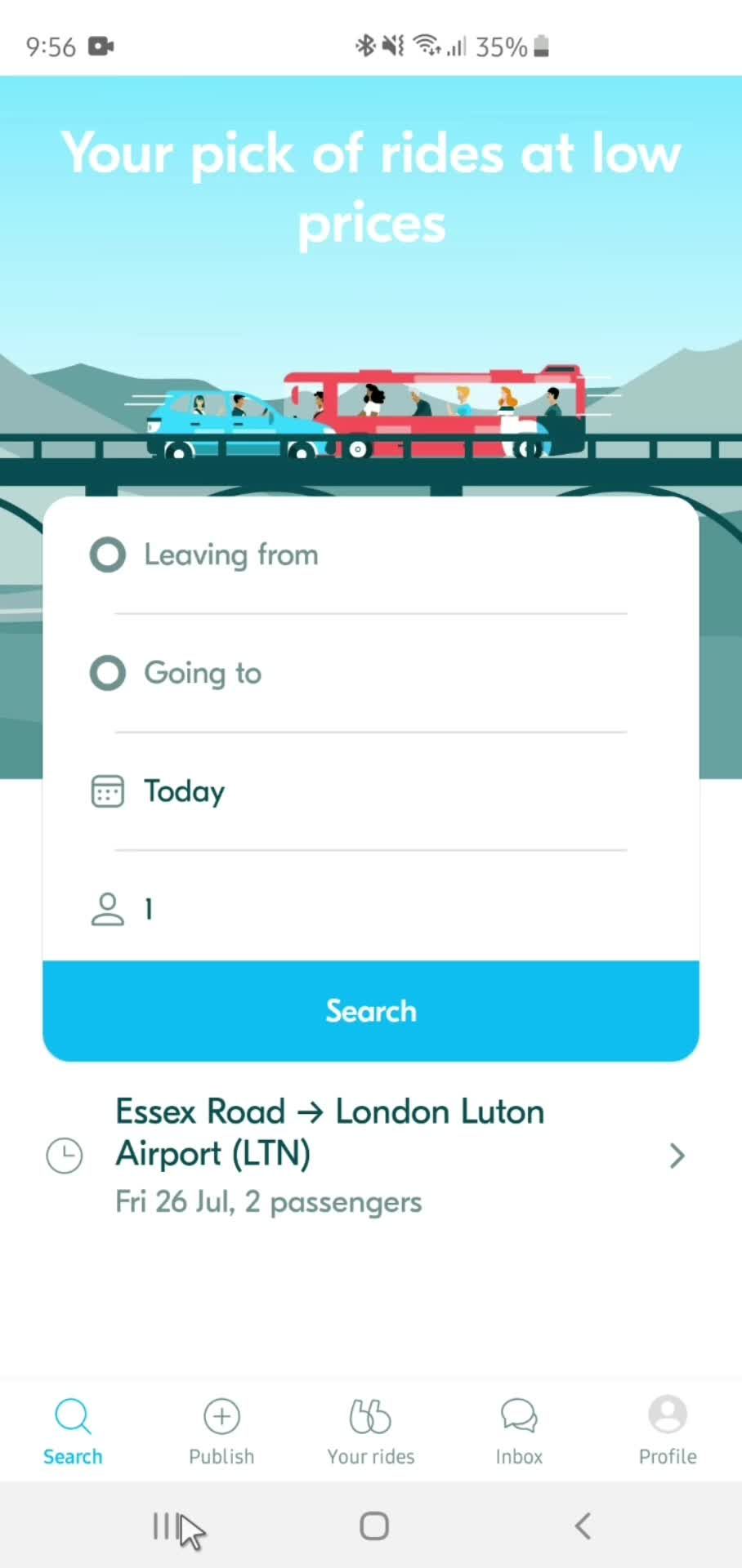Tap the passenger count showing 1
The height and width of the screenshot is (1568, 742).
148,909
